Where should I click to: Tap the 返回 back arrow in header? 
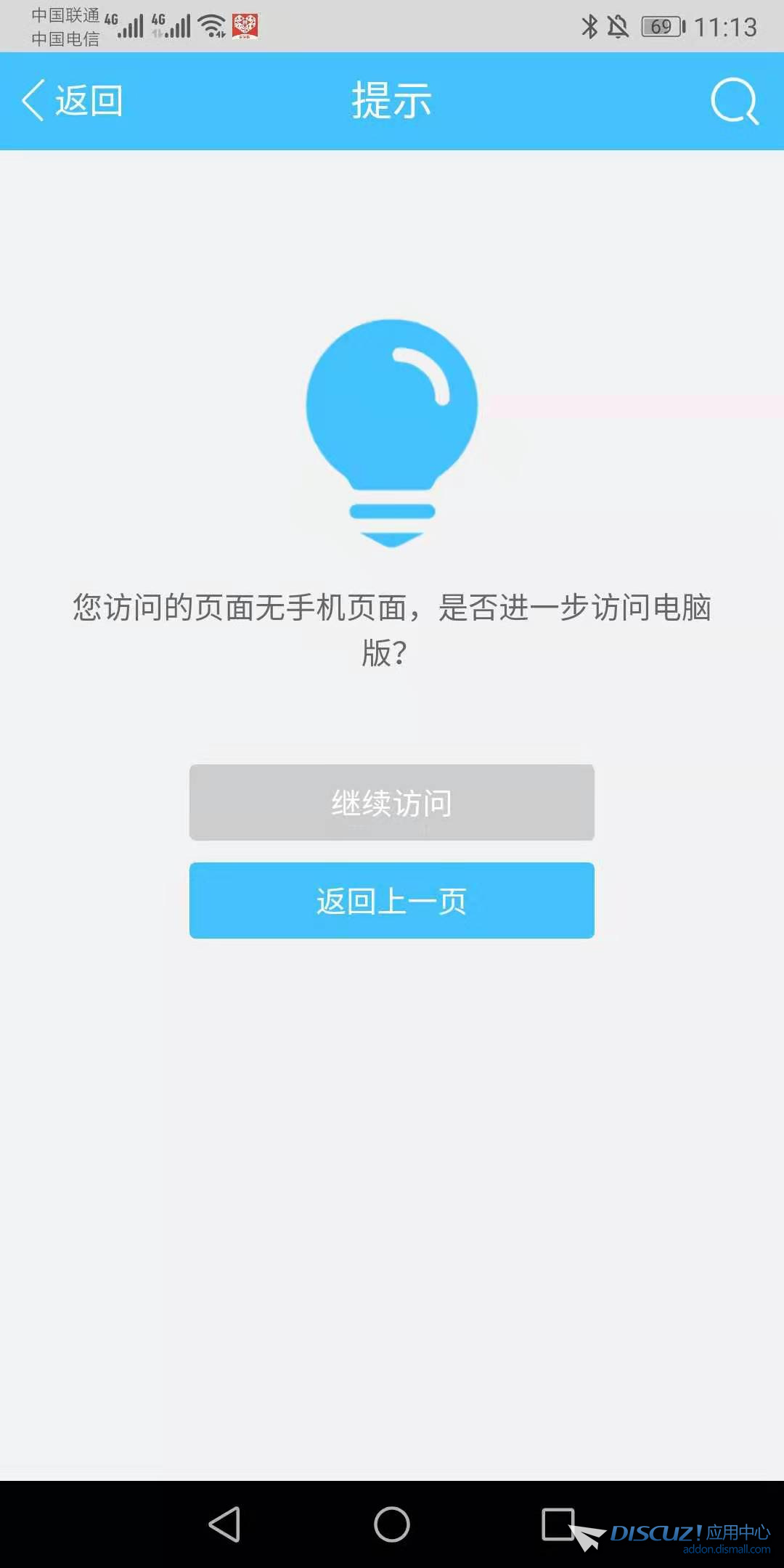(71, 100)
